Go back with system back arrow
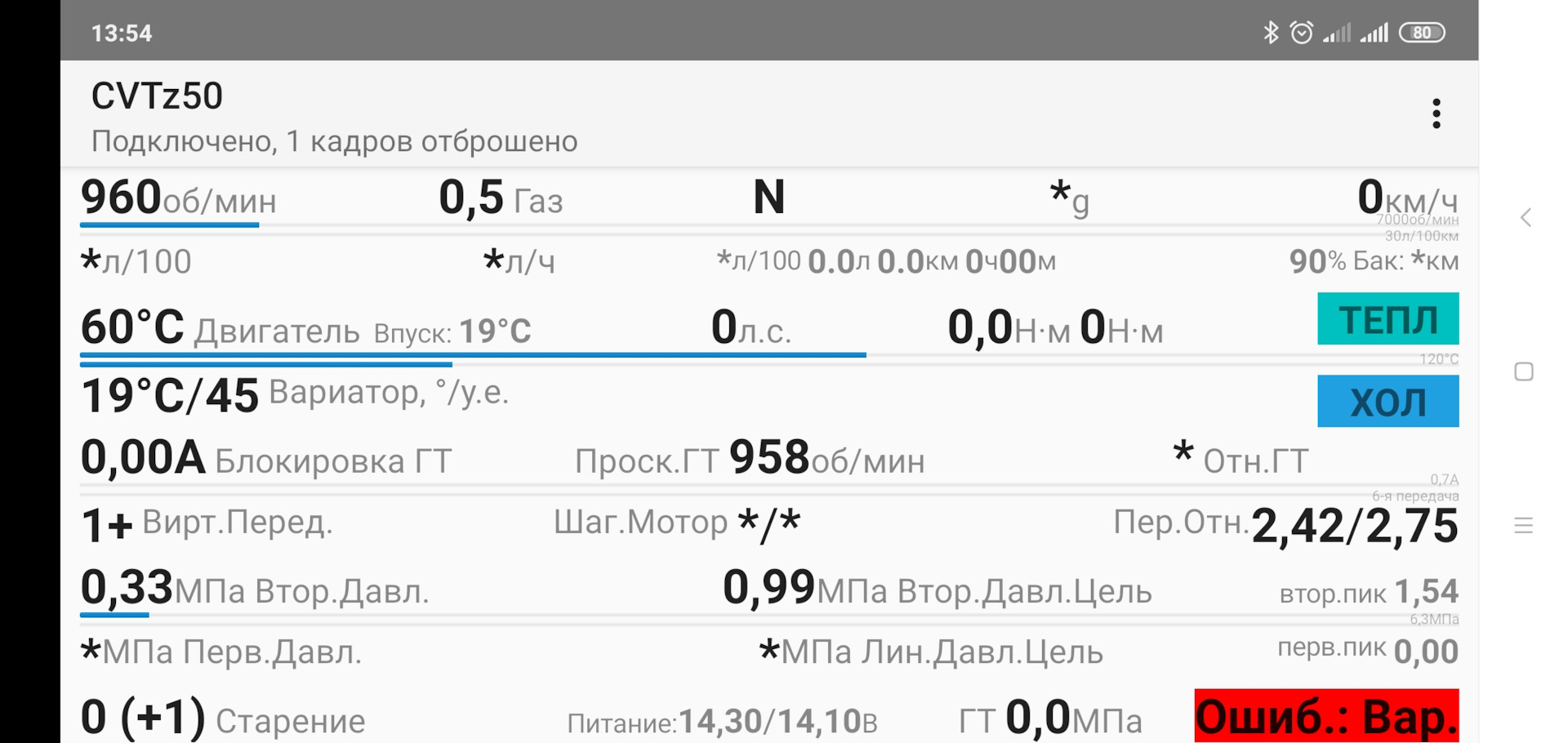This screenshot has width=1568, height=743. (x=1525, y=218)
